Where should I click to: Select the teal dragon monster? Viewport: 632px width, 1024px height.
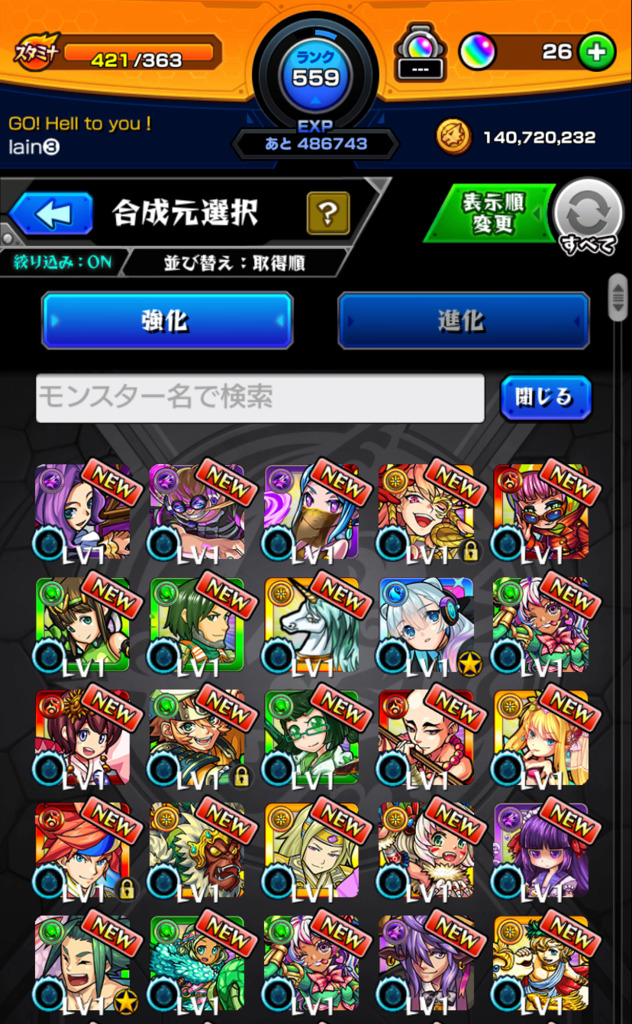[x=197, y=964]
